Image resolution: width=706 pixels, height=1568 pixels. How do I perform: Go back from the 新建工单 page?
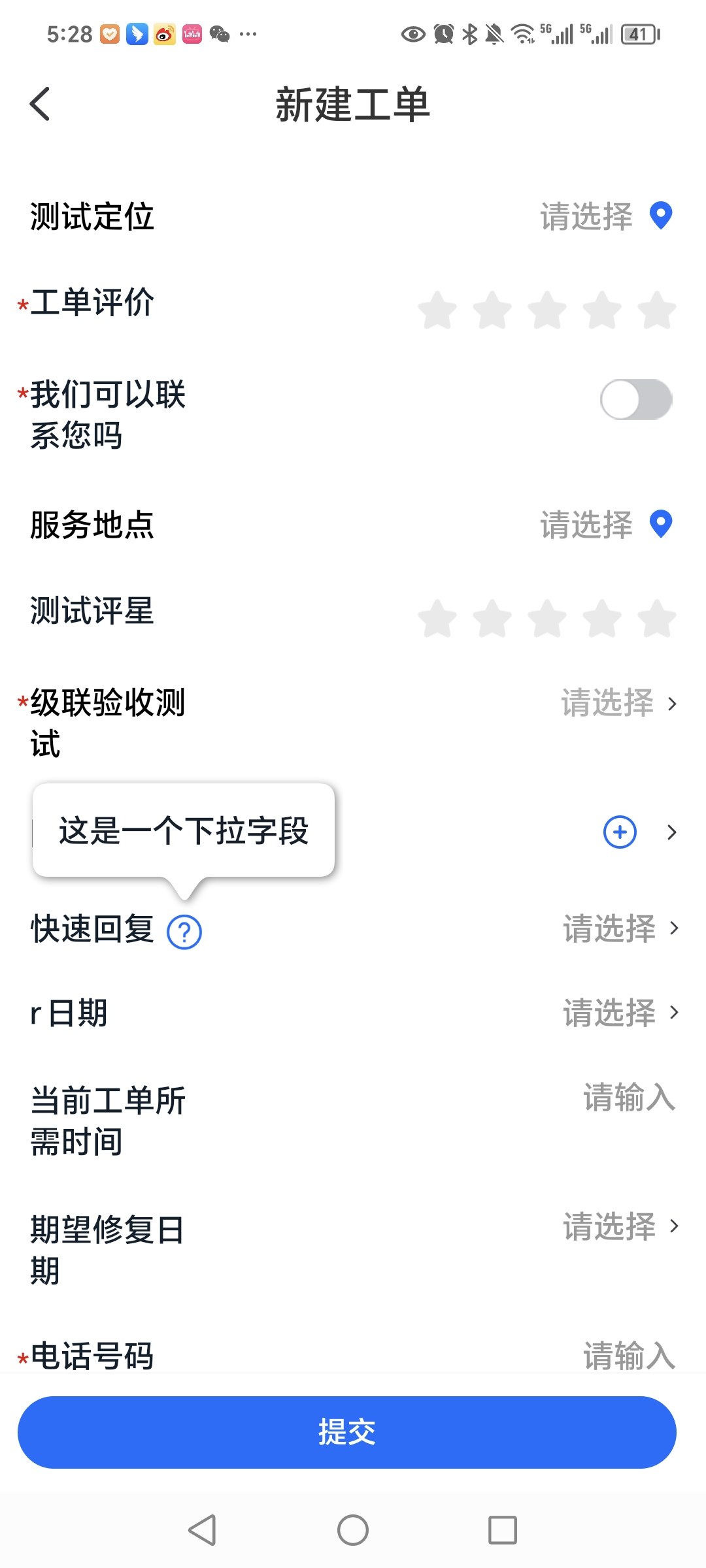click(x=40, y=104)
